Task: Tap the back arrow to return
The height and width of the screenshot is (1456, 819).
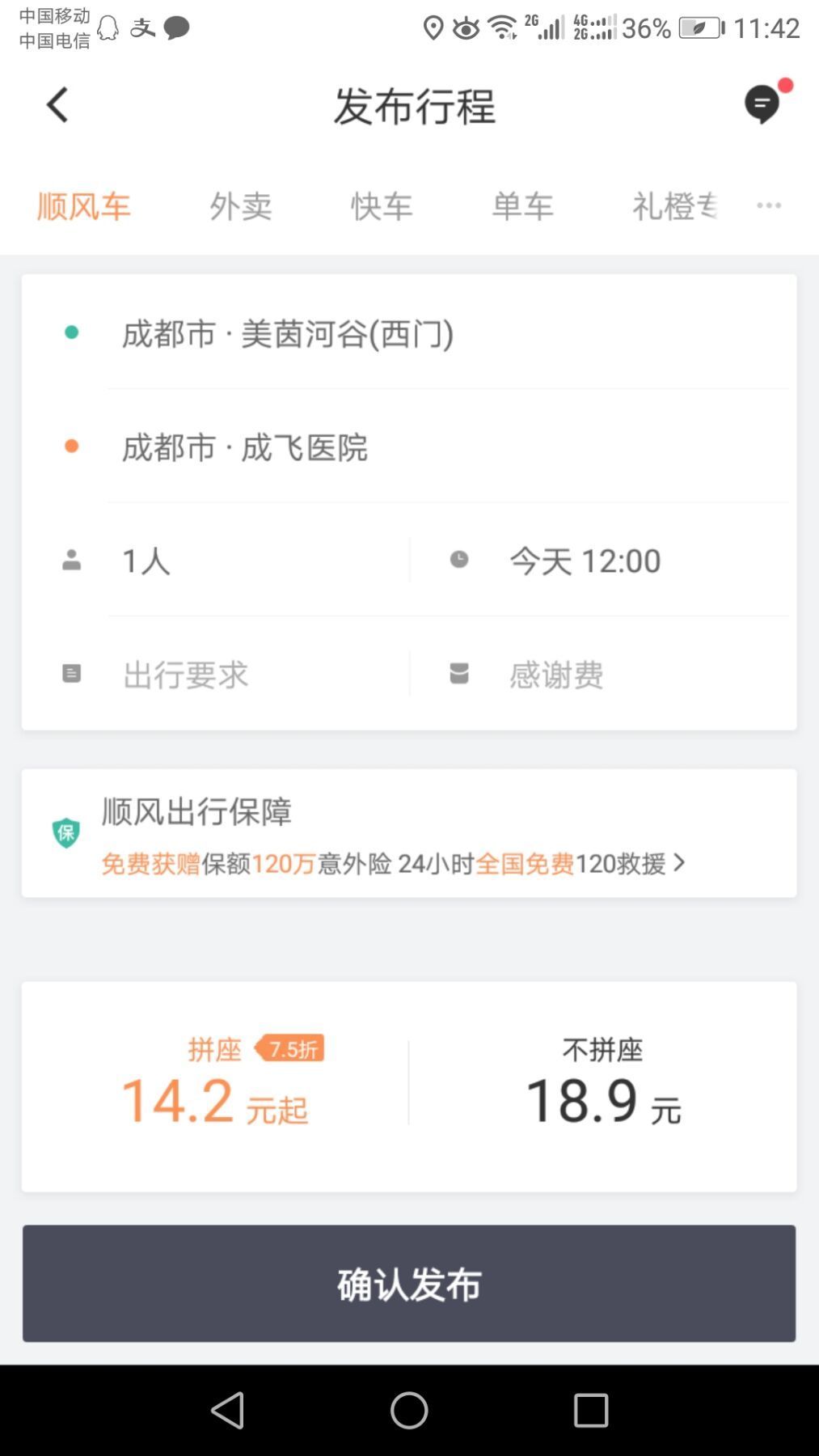Action: pos(55,105)
